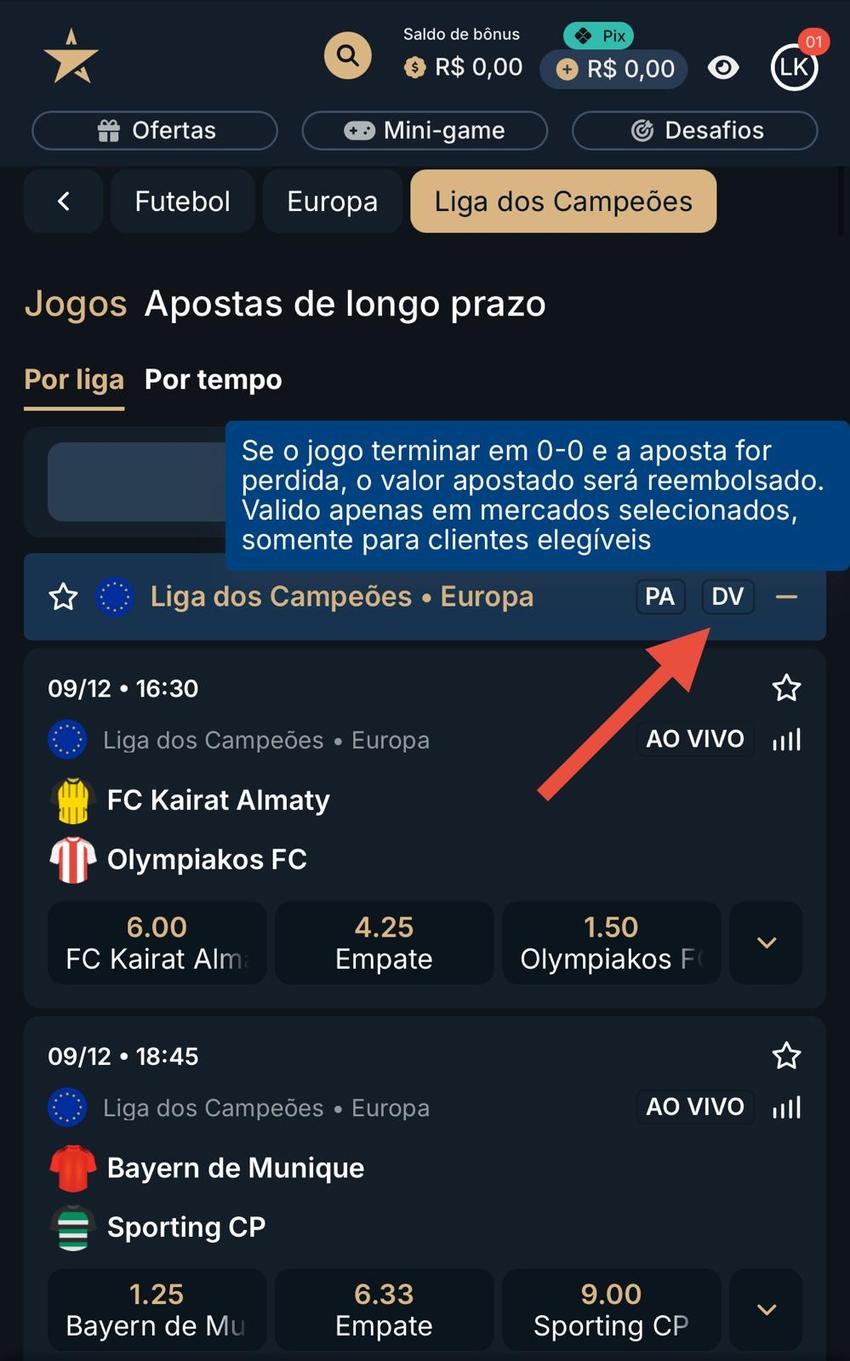Screen dimensions: 850x1361
Task: Expand additional odds for Bayern versus Sporting
Action: (x=765, y=1309)
